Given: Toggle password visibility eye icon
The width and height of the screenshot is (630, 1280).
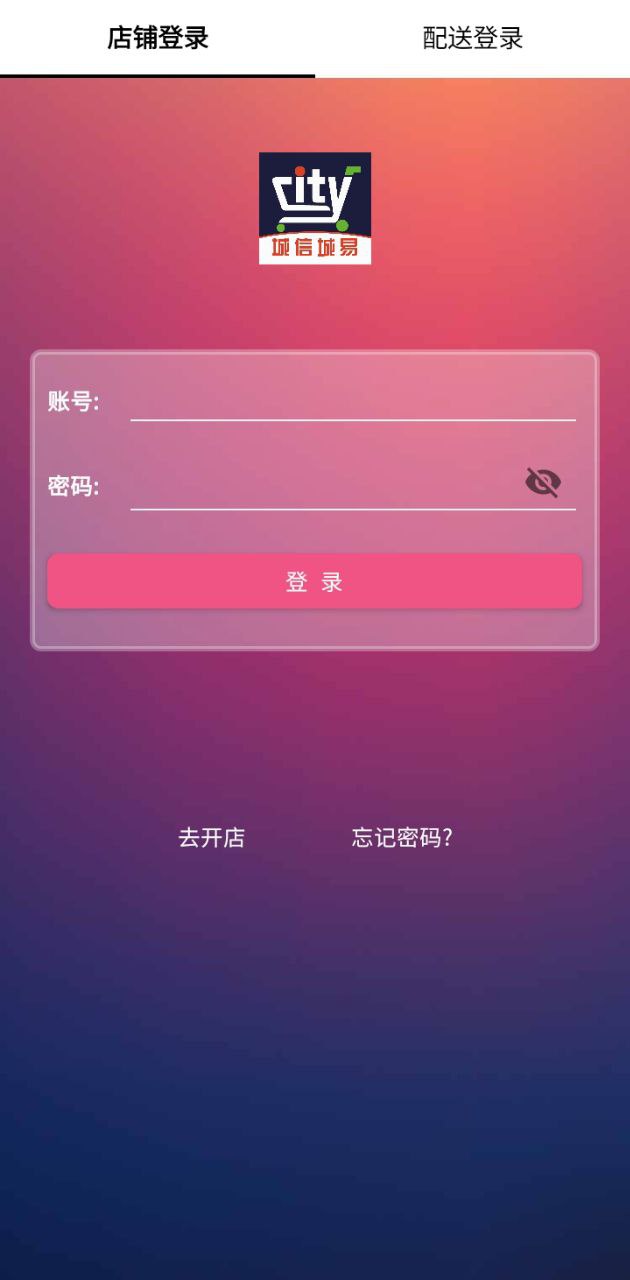Looking at the screenshot, I should pos(543,483).
